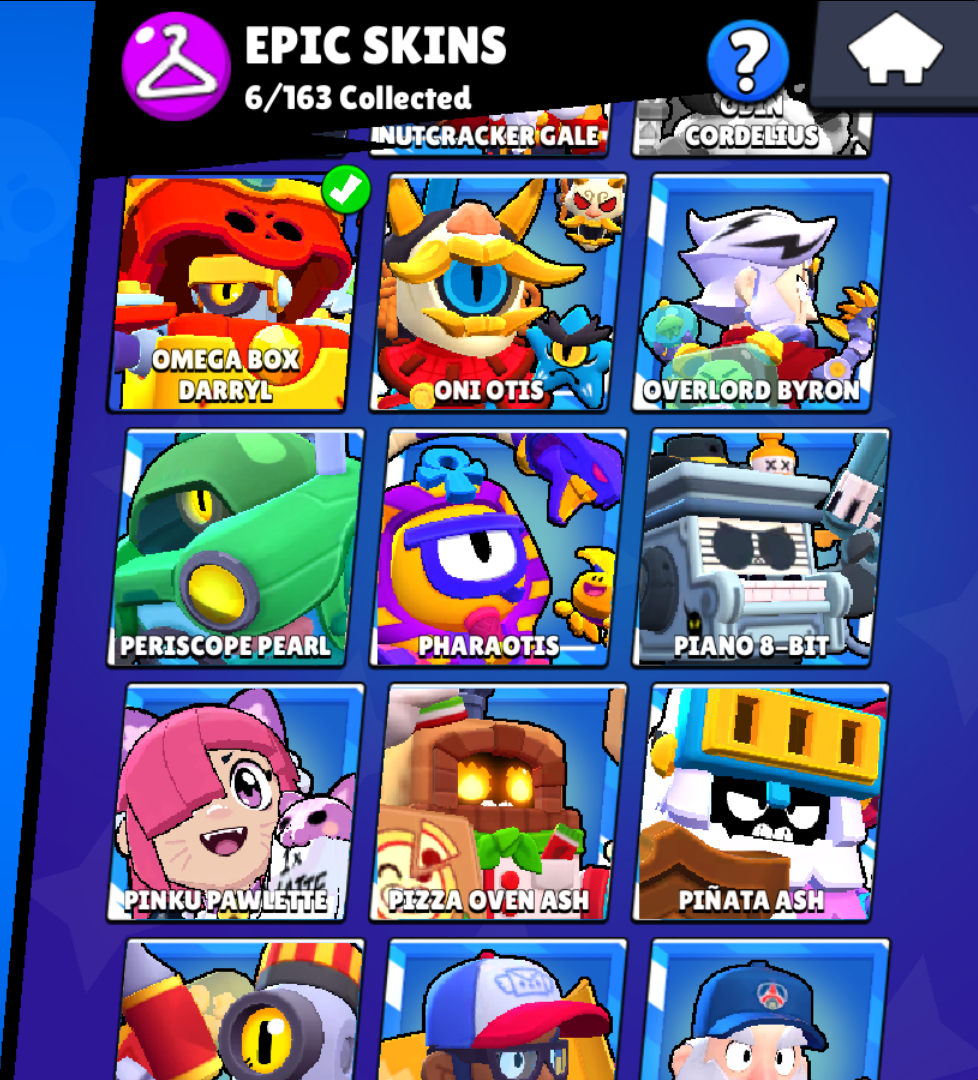The image size is (978, 1080).
Task: Open the Omega Box Darryl skin
Action: point(232,292)
